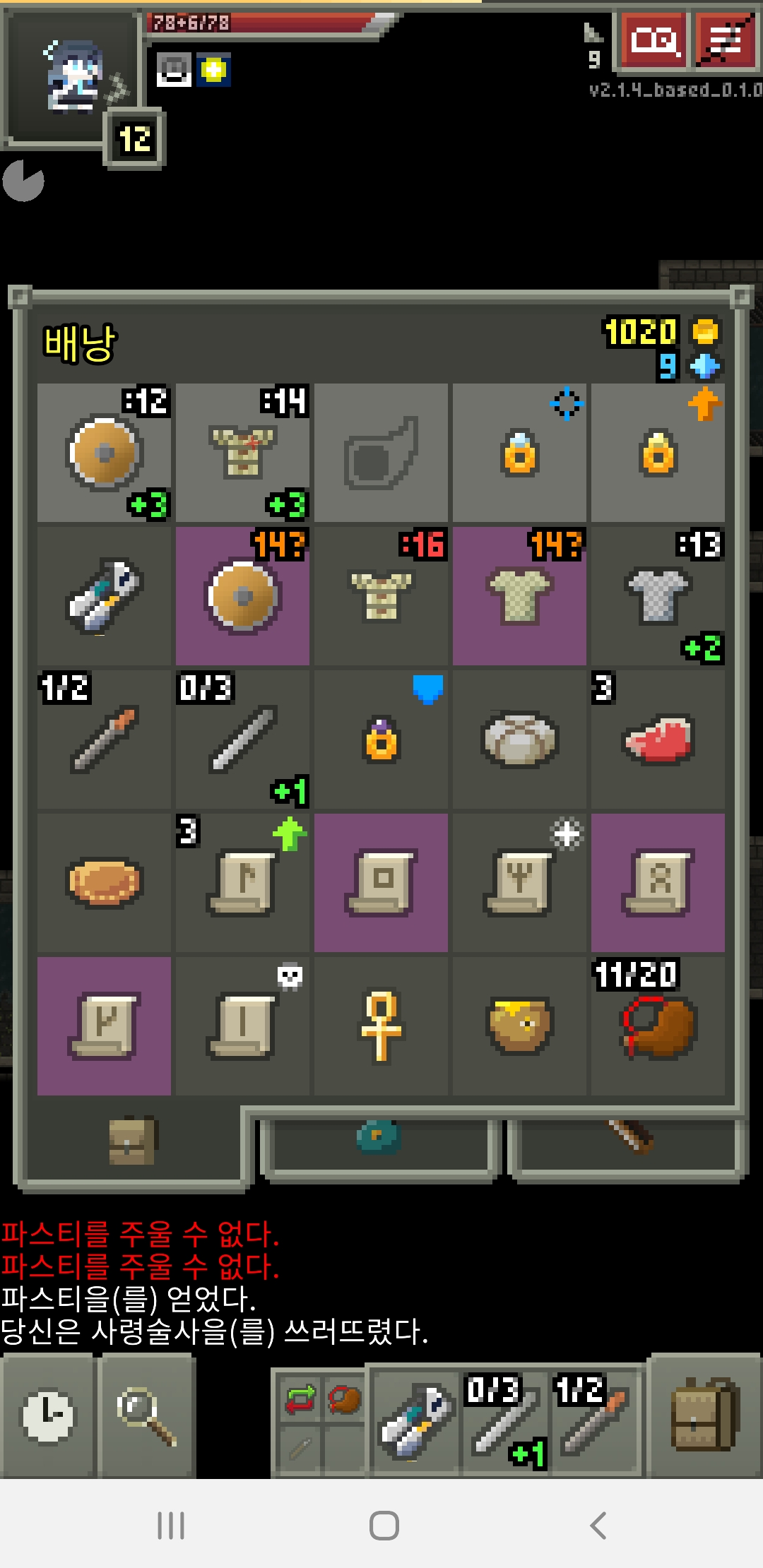Select the rune stone item
The width and height of the screenshot is (763, 1568).
coord(519,739)
